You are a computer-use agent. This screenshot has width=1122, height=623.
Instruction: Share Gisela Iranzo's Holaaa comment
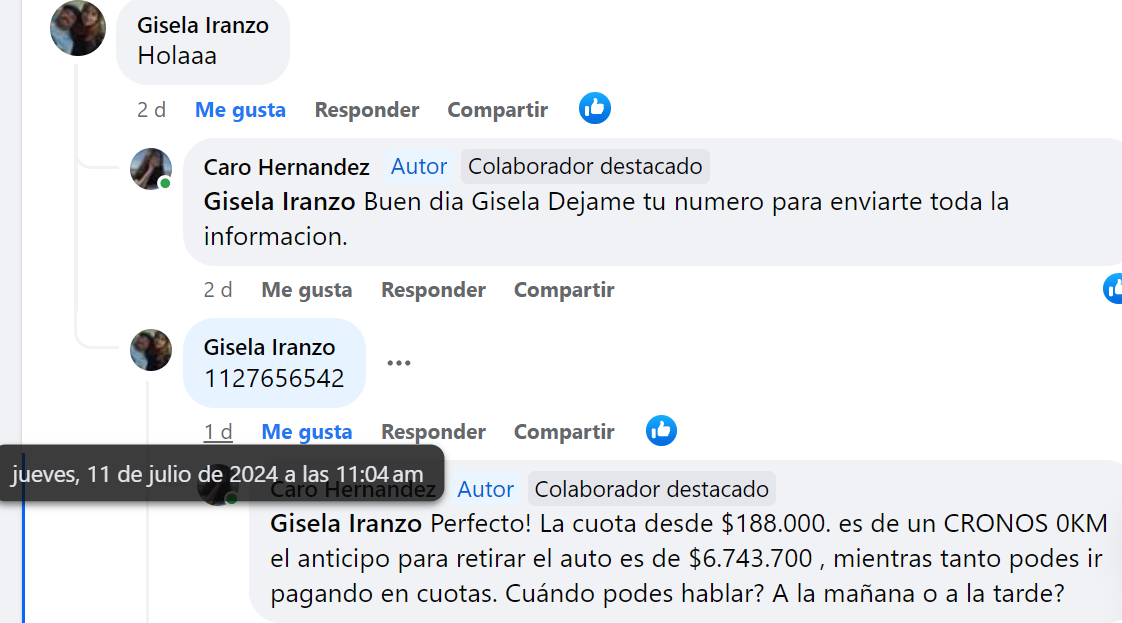tap(497, 110)
